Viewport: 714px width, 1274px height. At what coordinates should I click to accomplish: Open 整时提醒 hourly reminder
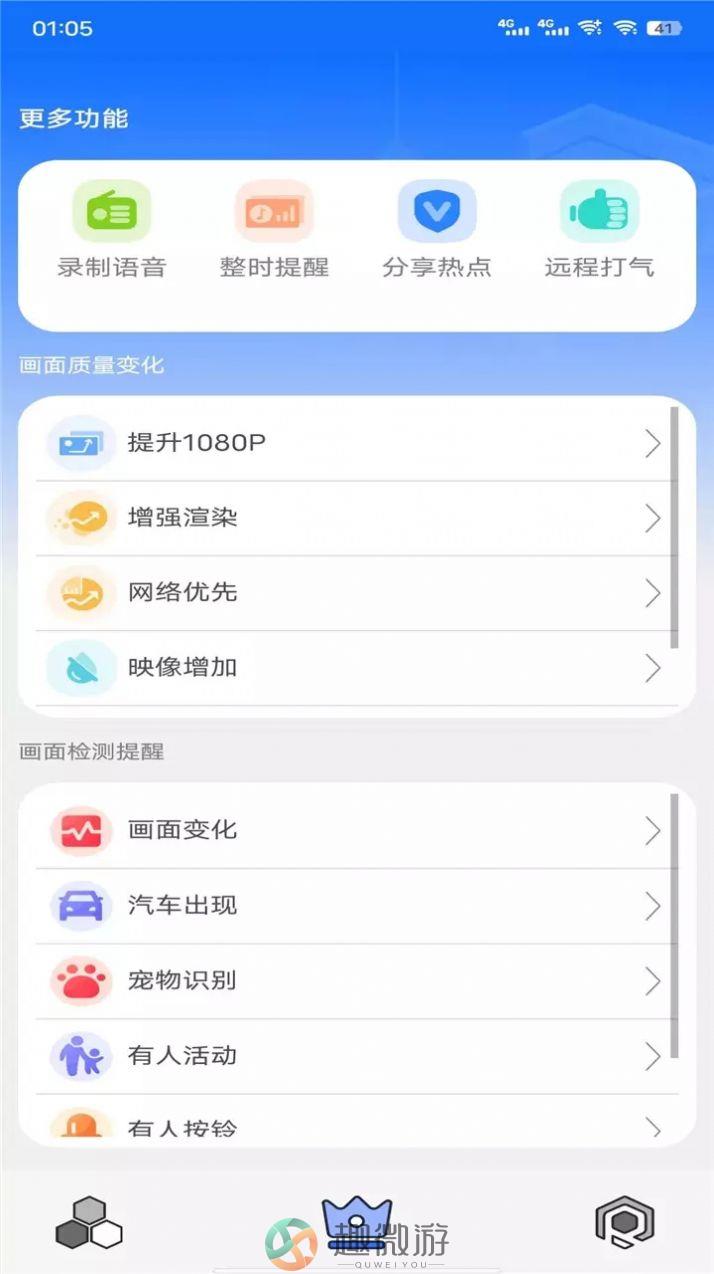274,230
